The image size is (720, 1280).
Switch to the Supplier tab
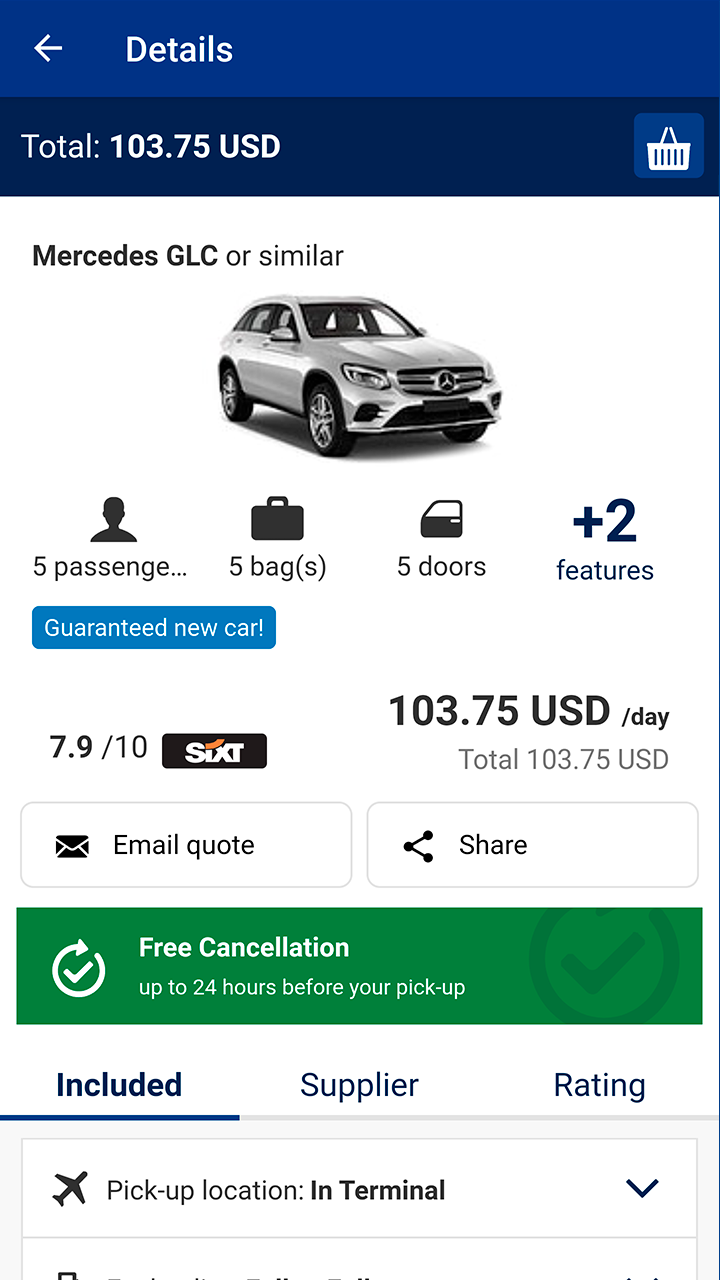(359, 1085)
